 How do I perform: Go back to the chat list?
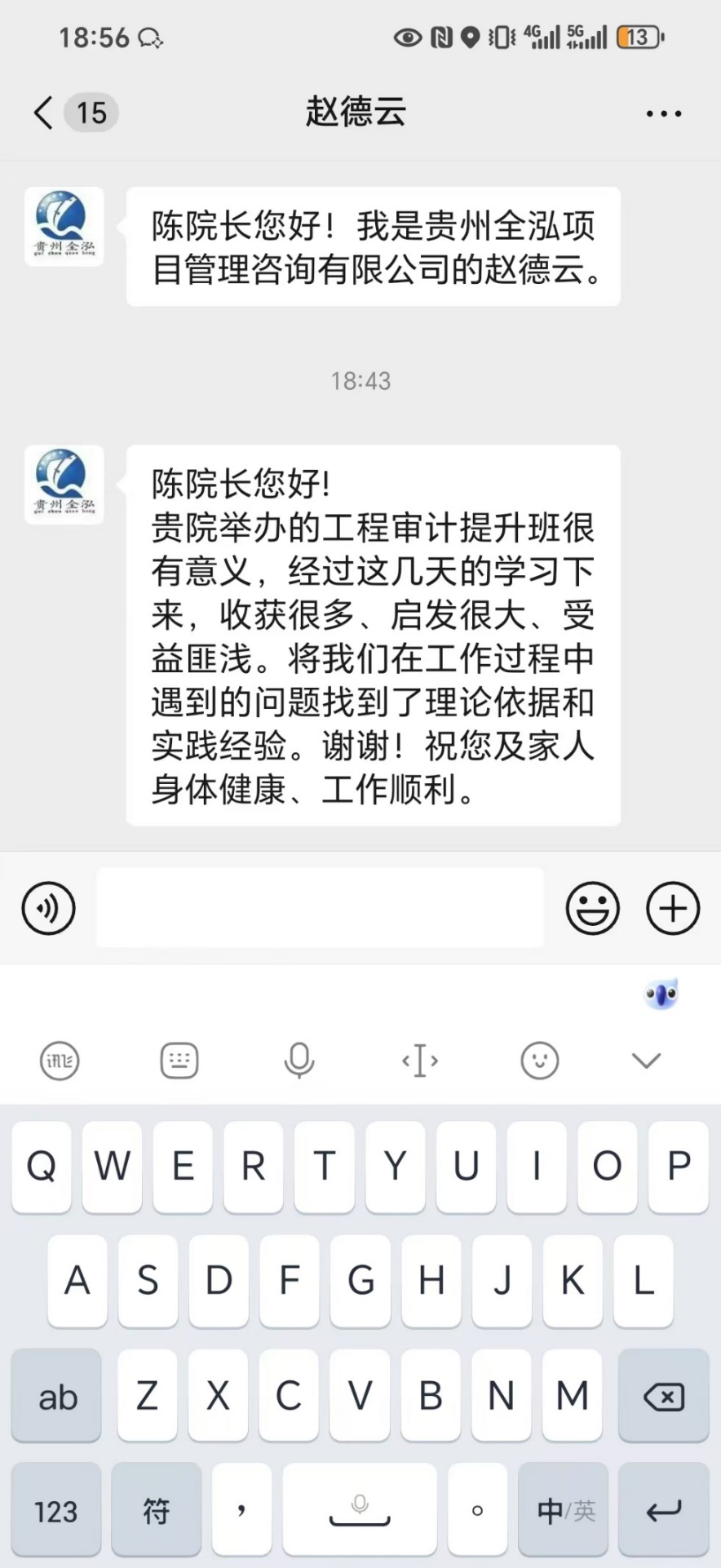tap(44, 113)
